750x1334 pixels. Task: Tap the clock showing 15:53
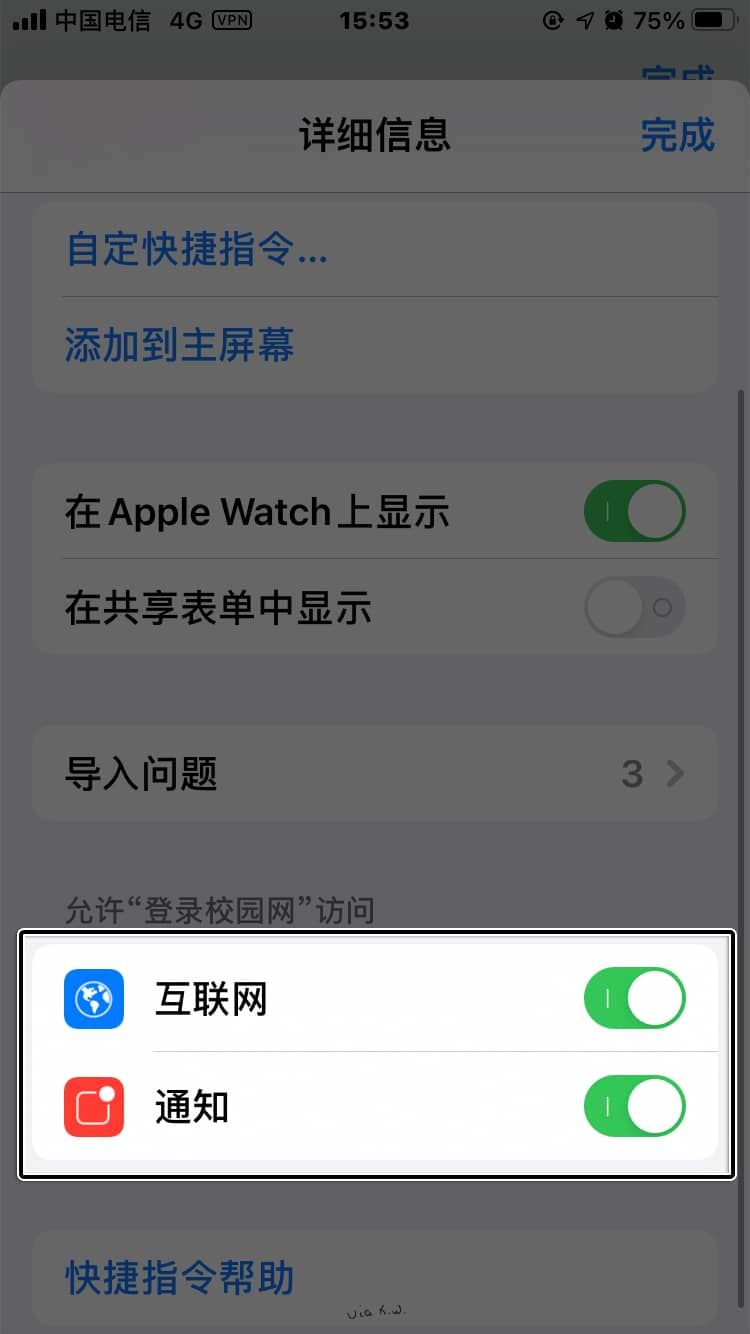[x=375, y=20]
